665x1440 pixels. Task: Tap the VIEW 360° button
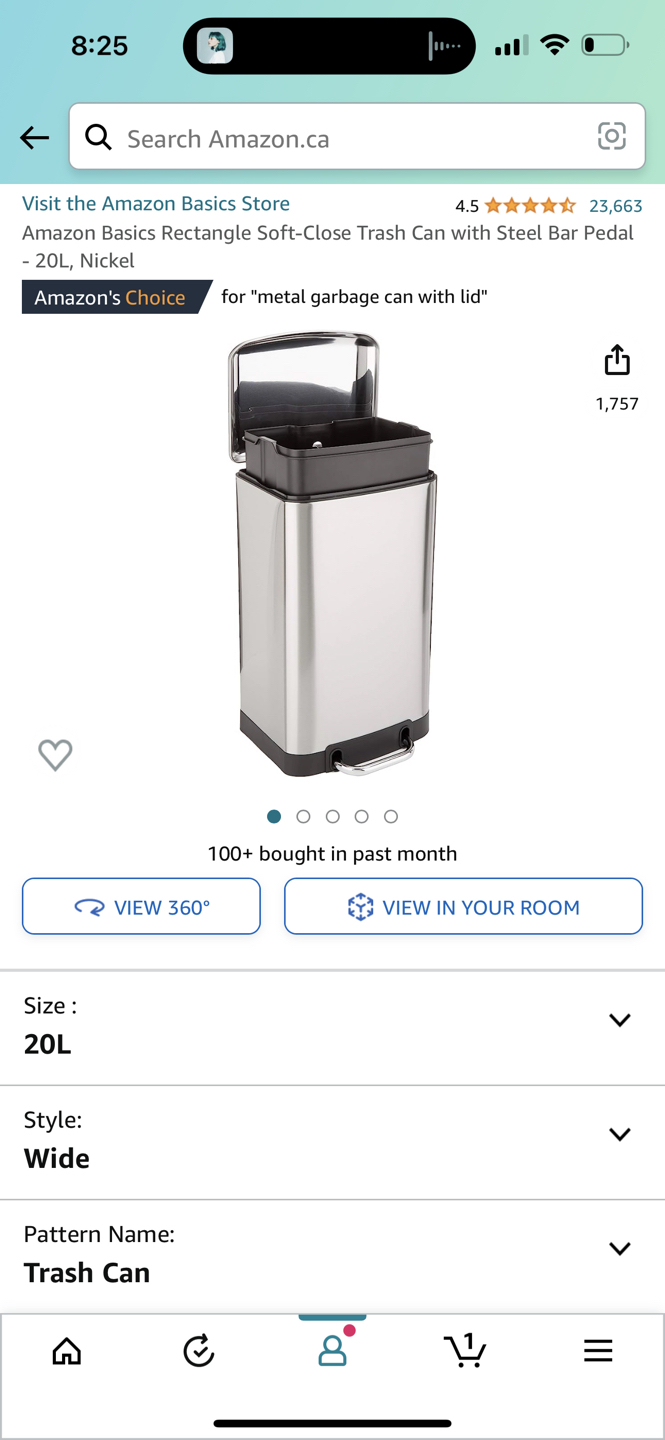(x=141, y=907)
